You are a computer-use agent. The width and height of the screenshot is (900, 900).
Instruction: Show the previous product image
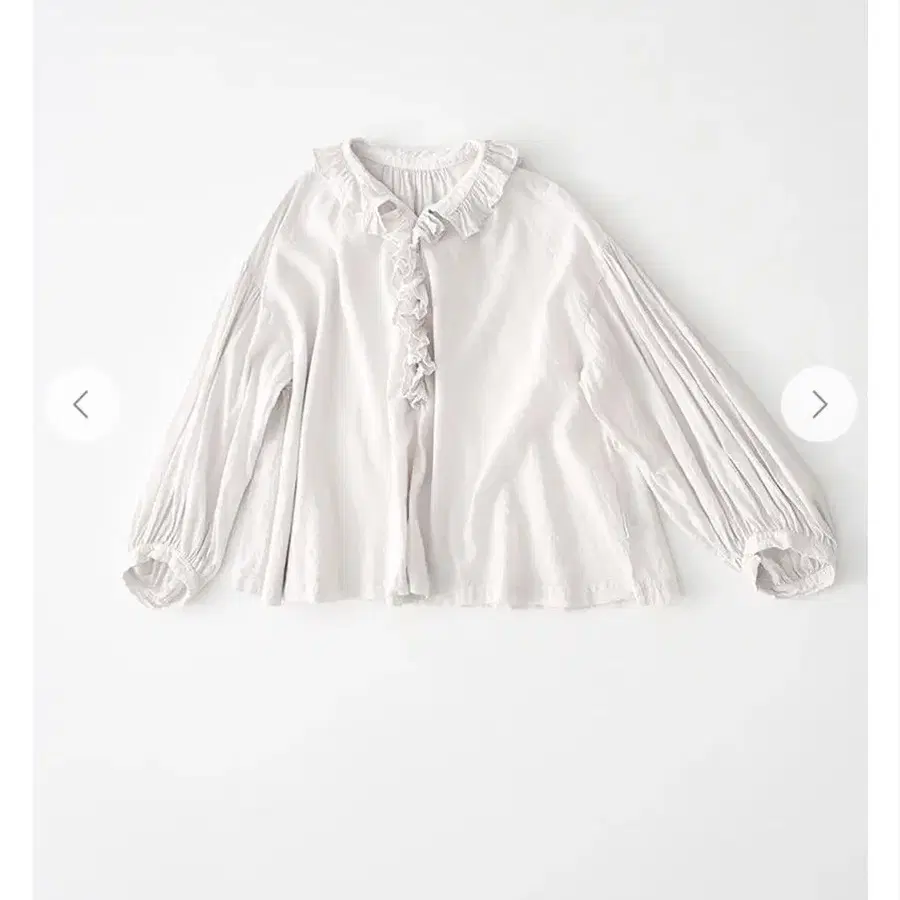click(x=81, y=404)
